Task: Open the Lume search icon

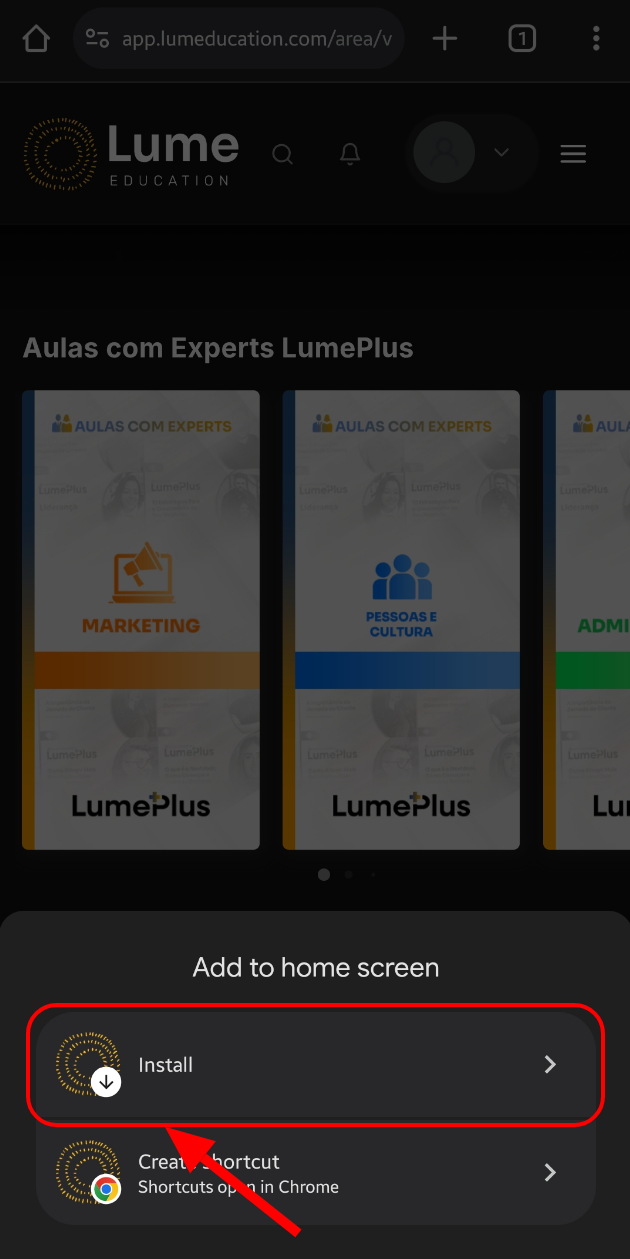Action: (283, 154)
